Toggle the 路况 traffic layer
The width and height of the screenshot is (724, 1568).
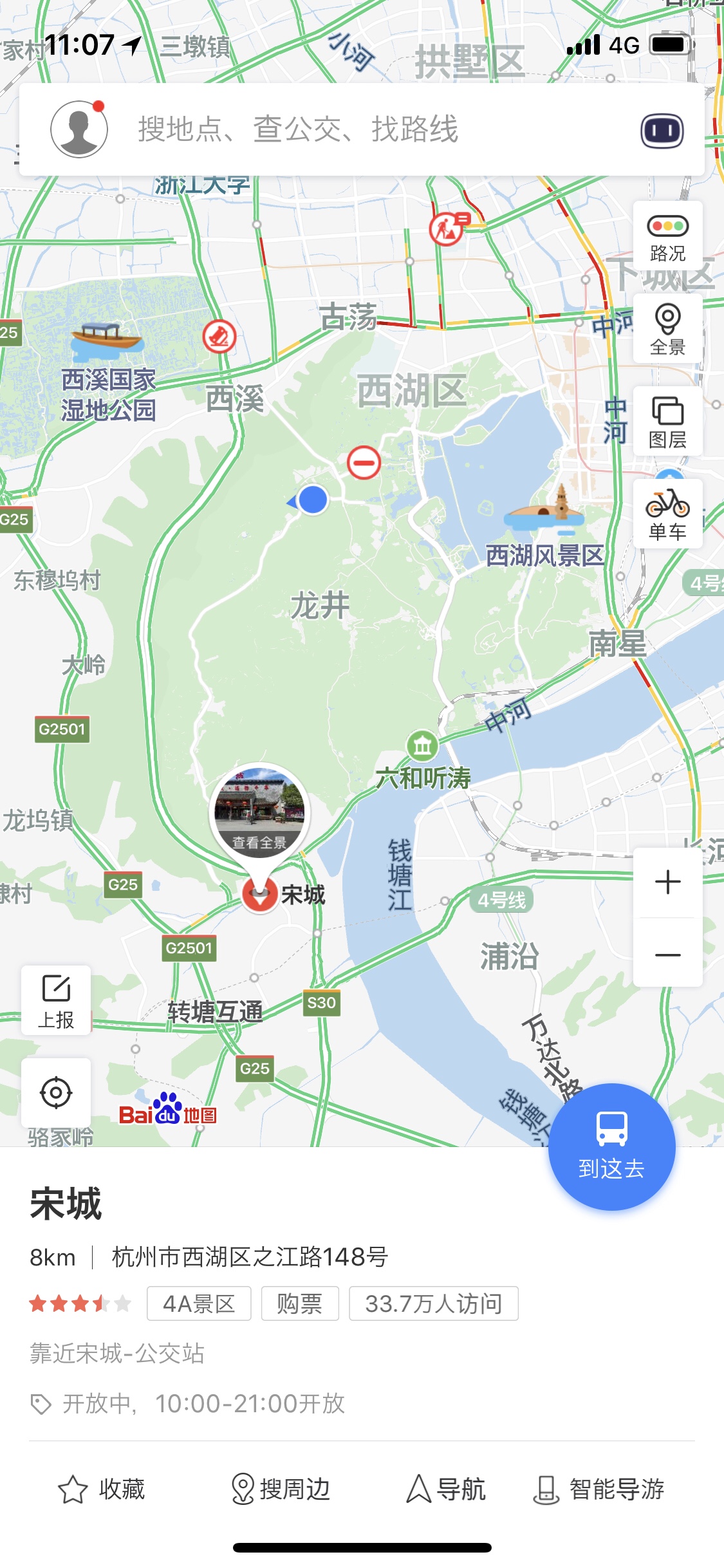[667, 236]
